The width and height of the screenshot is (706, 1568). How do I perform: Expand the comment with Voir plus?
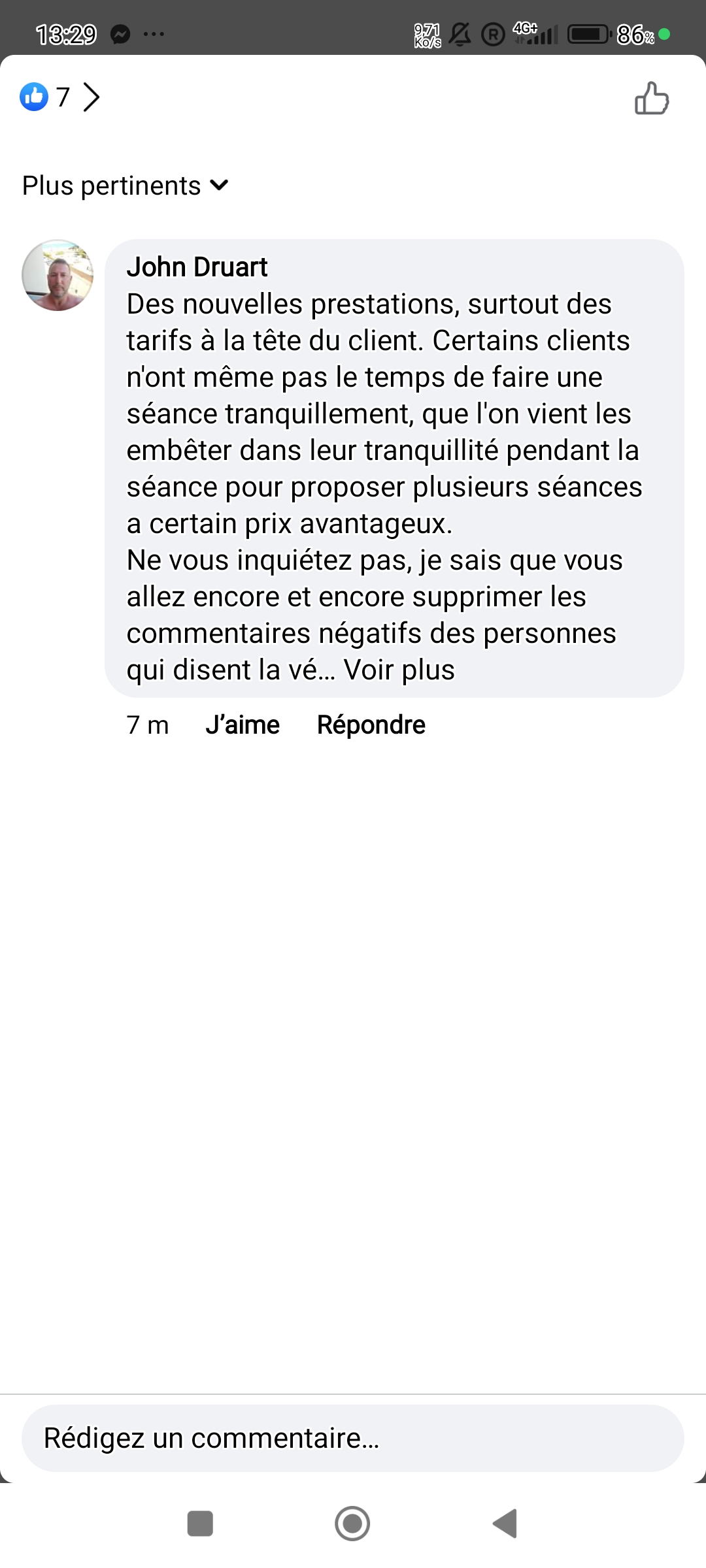(399, 670)
